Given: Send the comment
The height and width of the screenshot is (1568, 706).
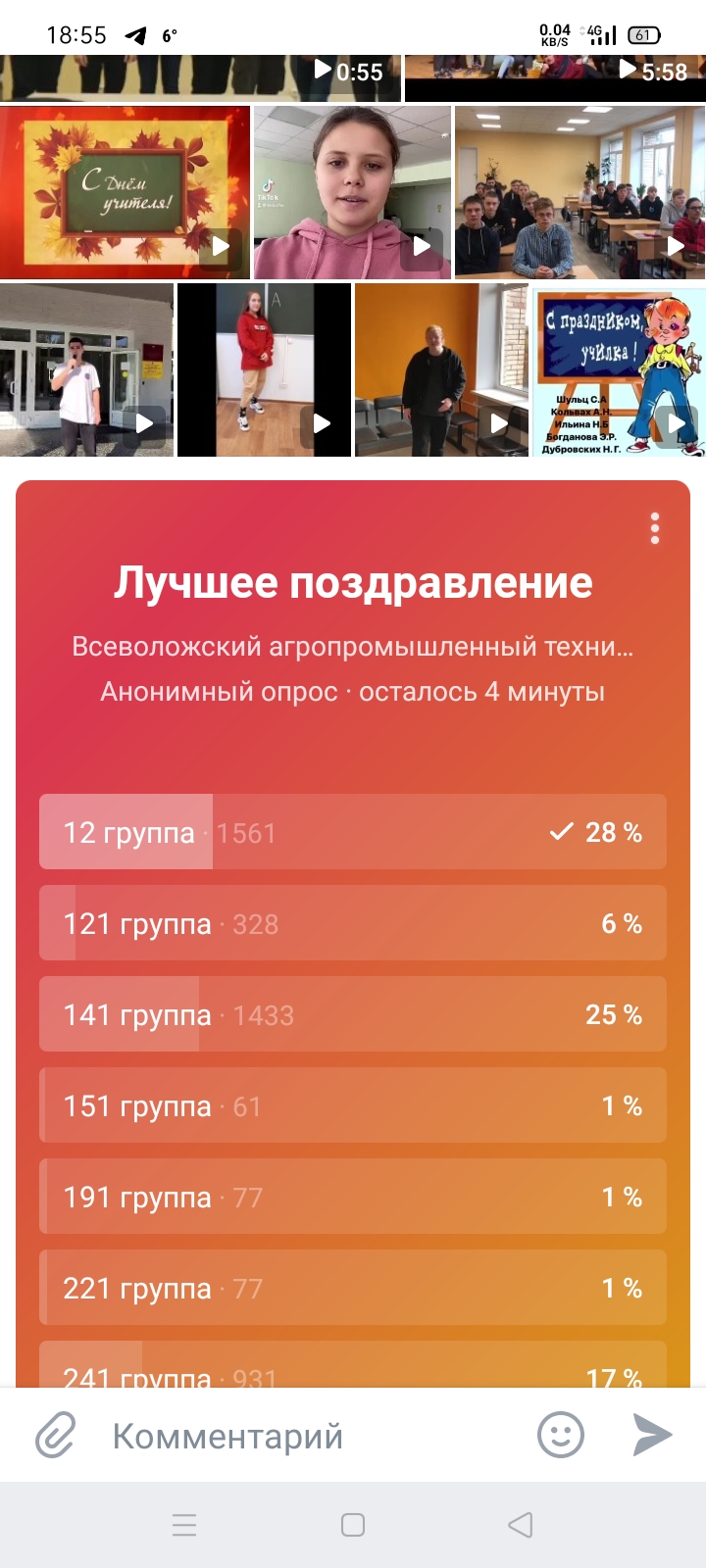Looking at the screenshot, I should coord(652,1435).
